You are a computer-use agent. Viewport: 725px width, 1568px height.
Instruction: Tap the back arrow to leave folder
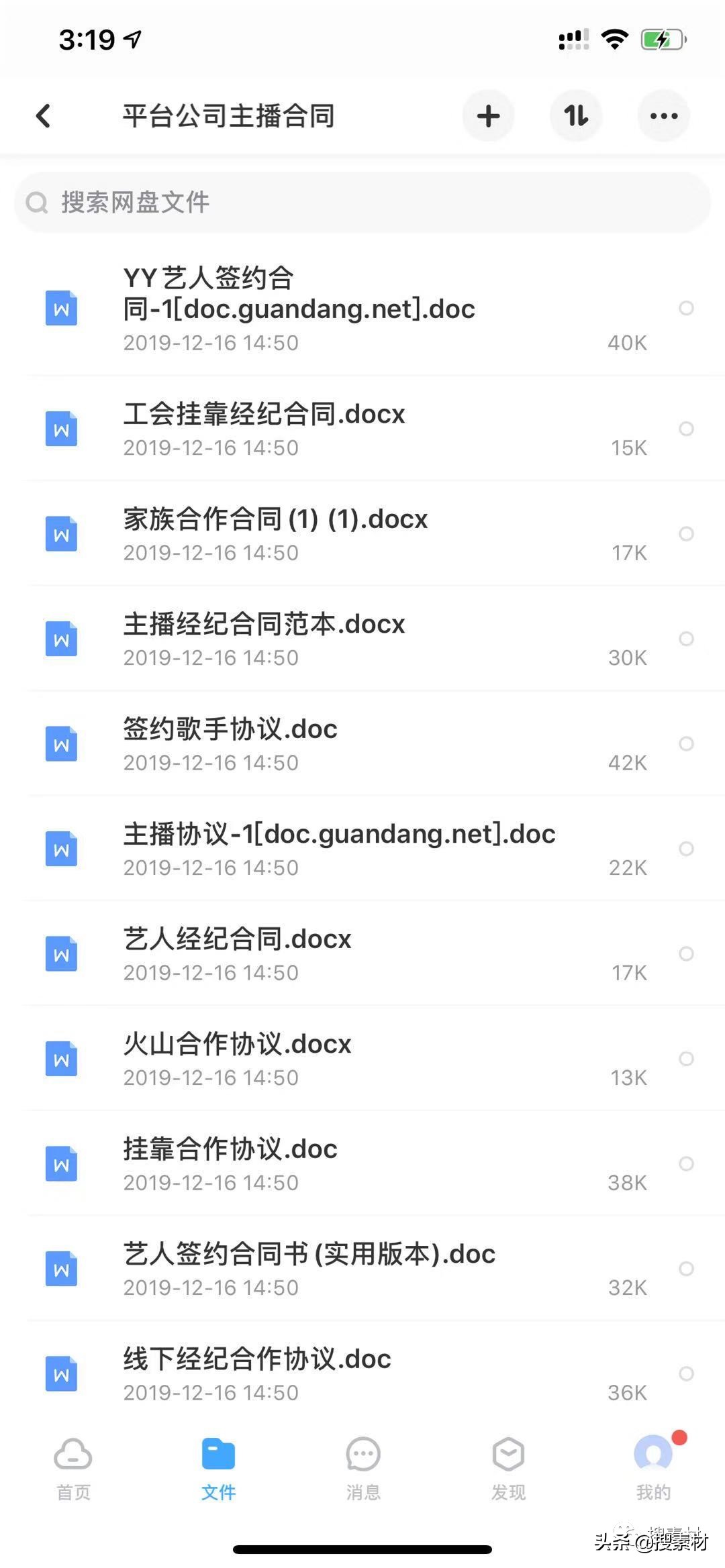[x=44, y=115]
